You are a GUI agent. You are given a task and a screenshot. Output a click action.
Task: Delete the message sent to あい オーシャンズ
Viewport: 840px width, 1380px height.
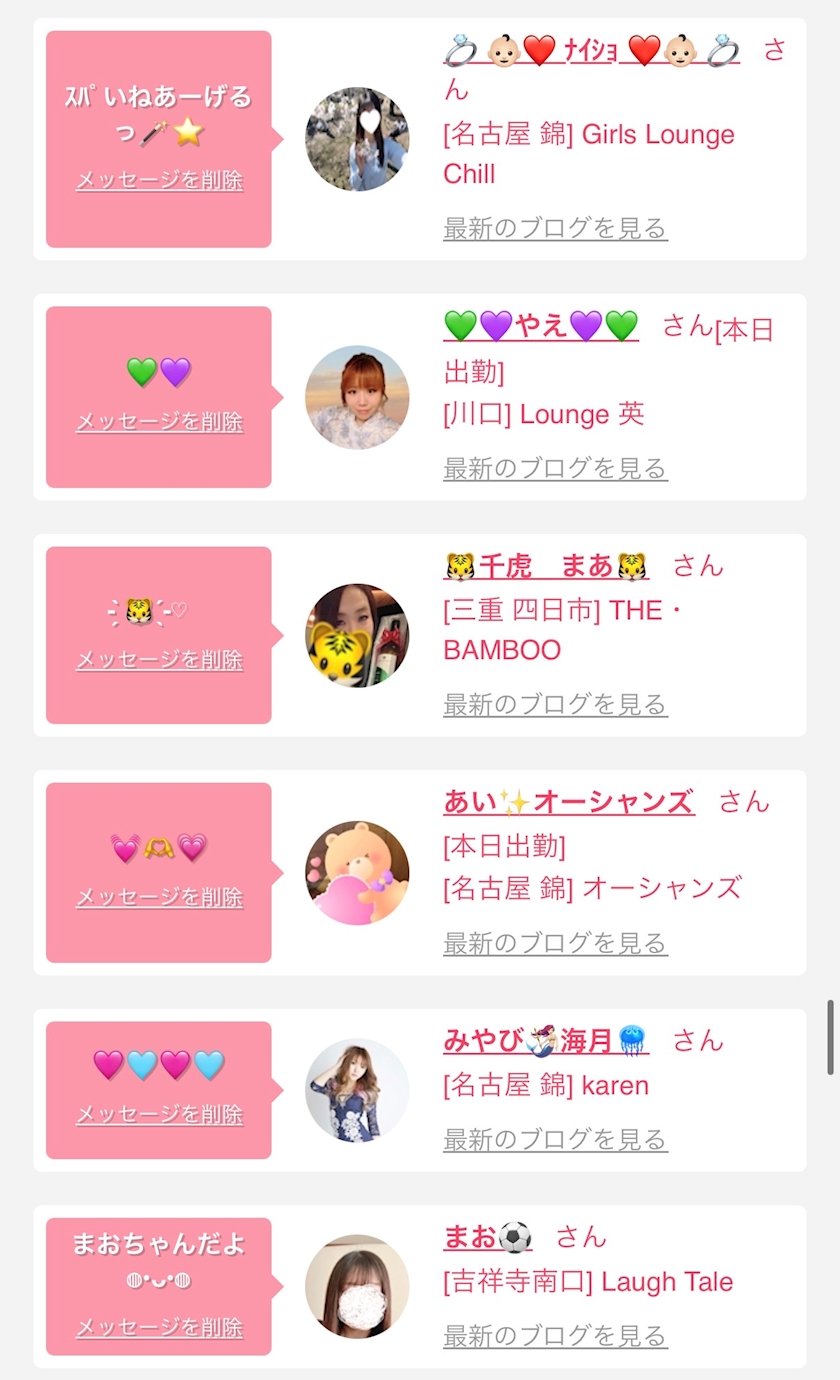pos(159,897)
